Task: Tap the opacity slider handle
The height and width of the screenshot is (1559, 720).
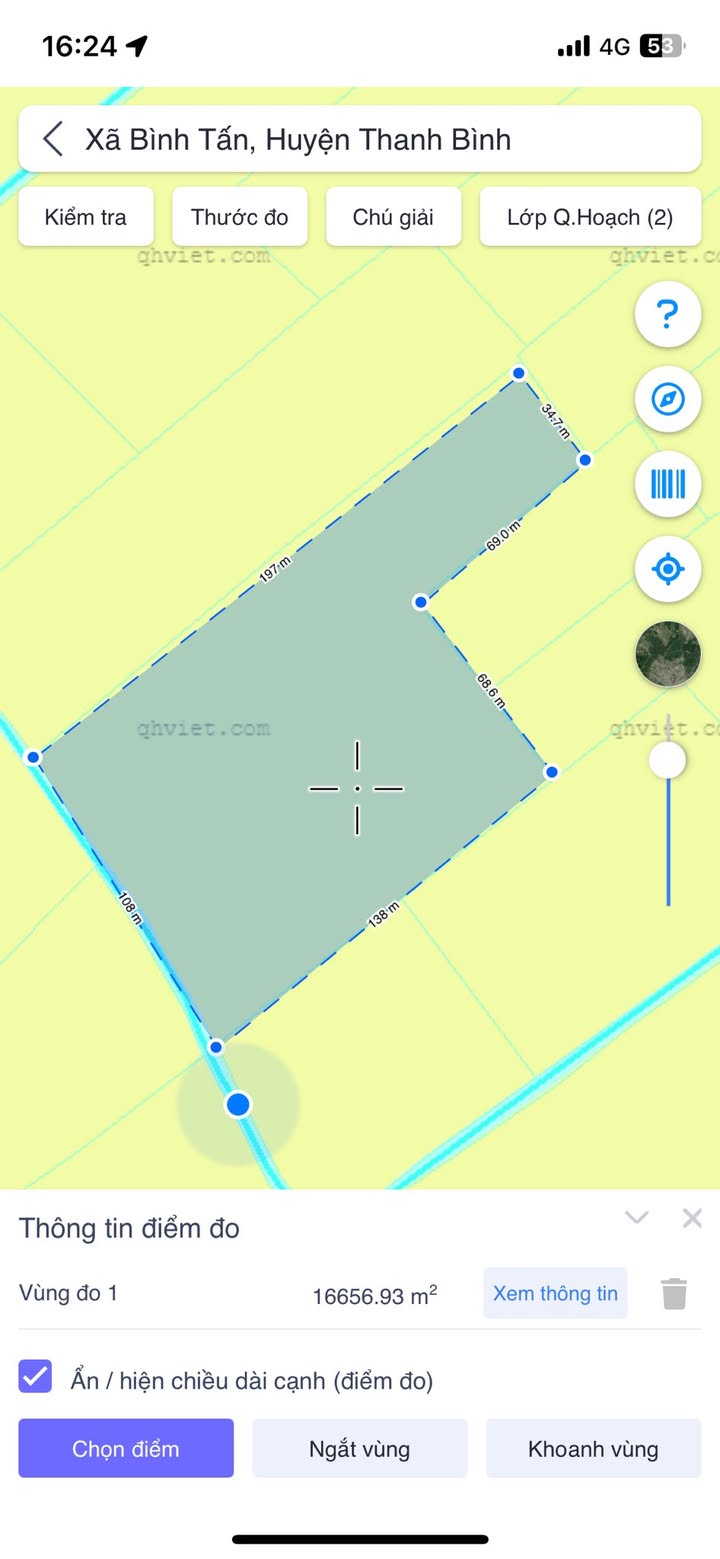Action: click(x=667, y=760)
